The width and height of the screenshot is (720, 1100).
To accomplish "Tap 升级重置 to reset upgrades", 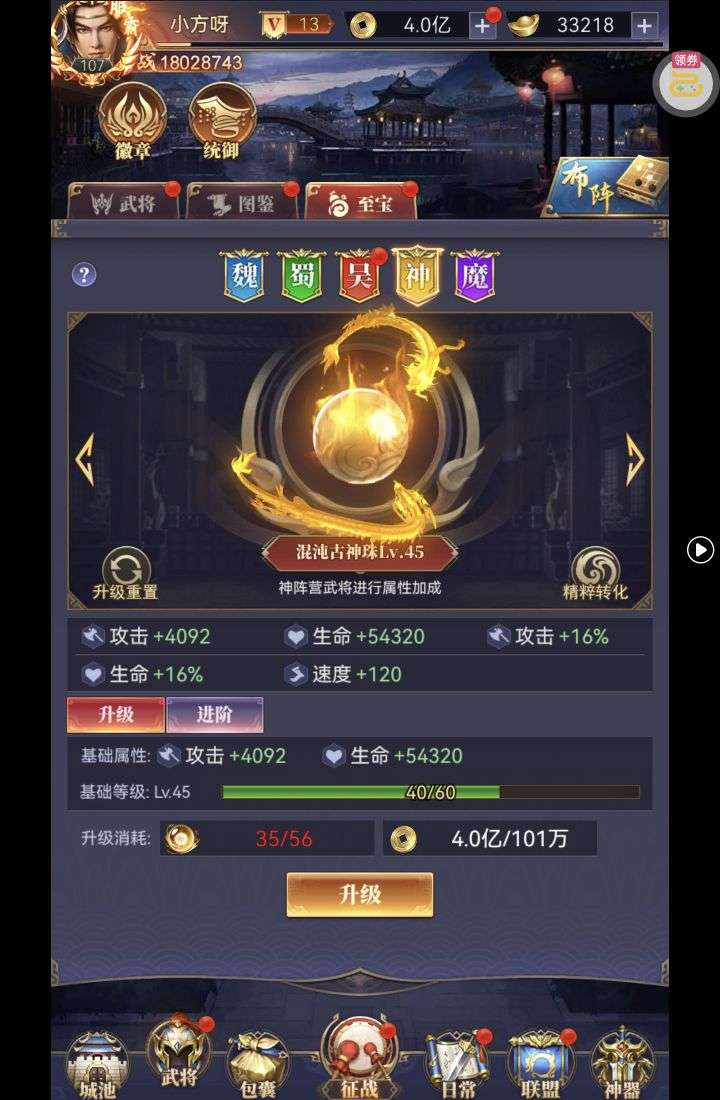I will pyautogui.click(x=126, y=574).
